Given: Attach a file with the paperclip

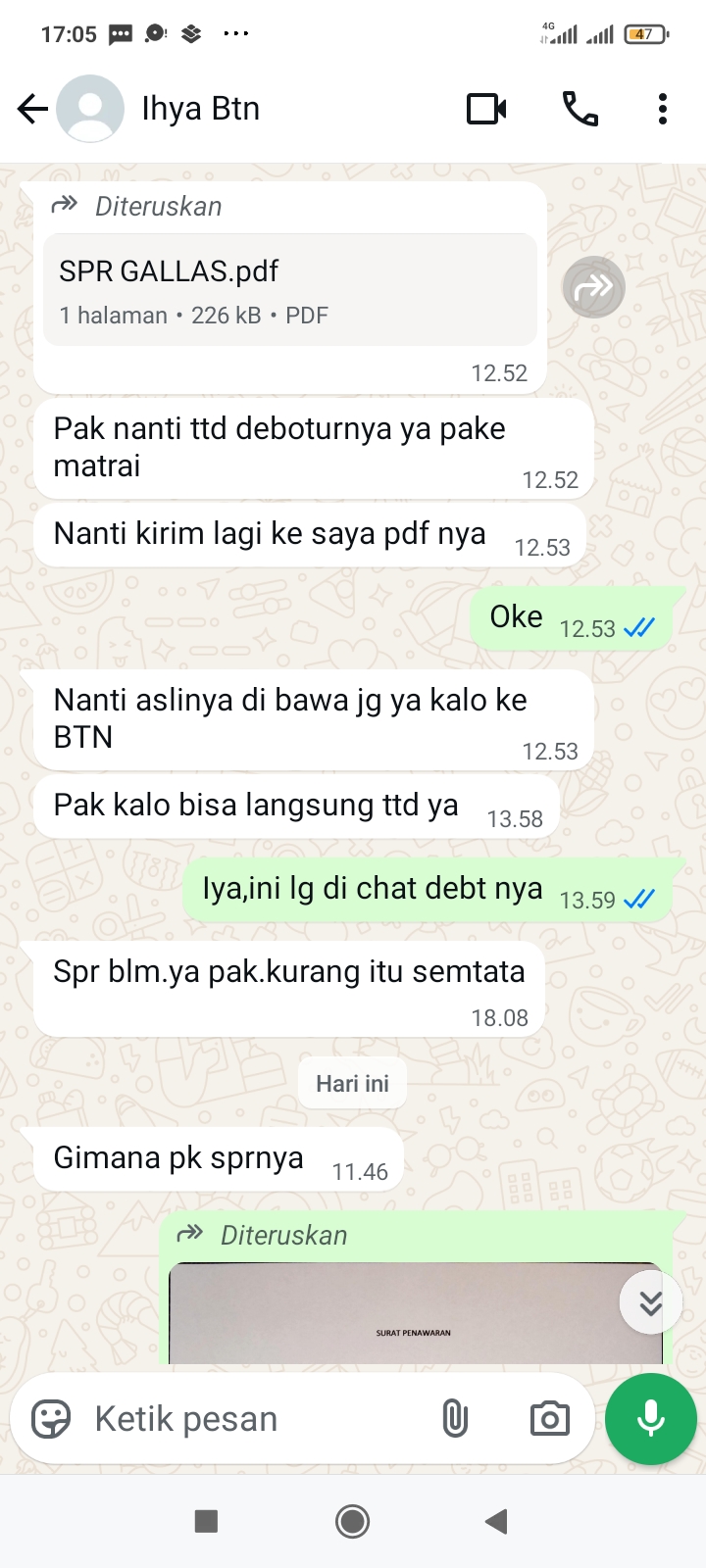Looking at the screenshot, I should tap(455, 1419).
